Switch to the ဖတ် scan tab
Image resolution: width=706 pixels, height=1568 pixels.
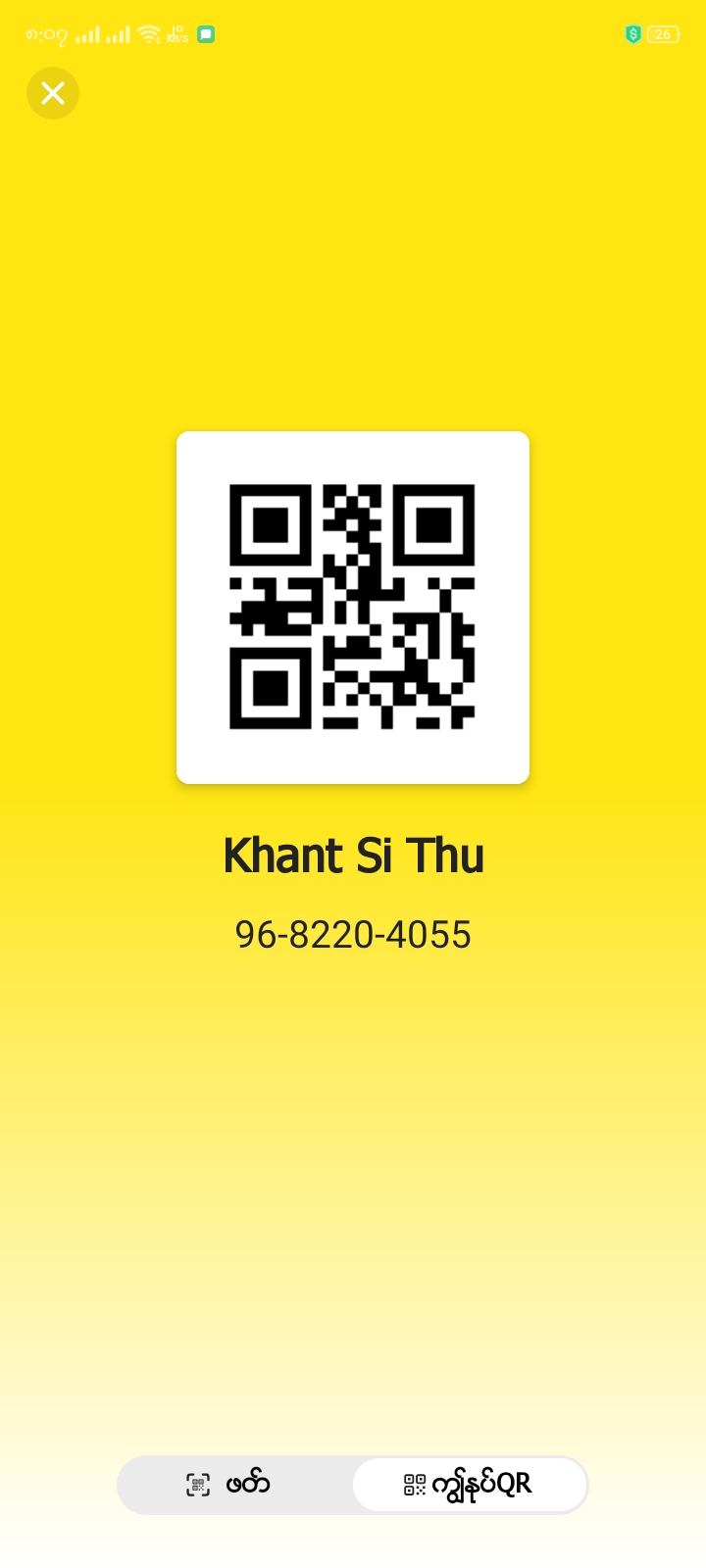click(x=235, y=1485)
